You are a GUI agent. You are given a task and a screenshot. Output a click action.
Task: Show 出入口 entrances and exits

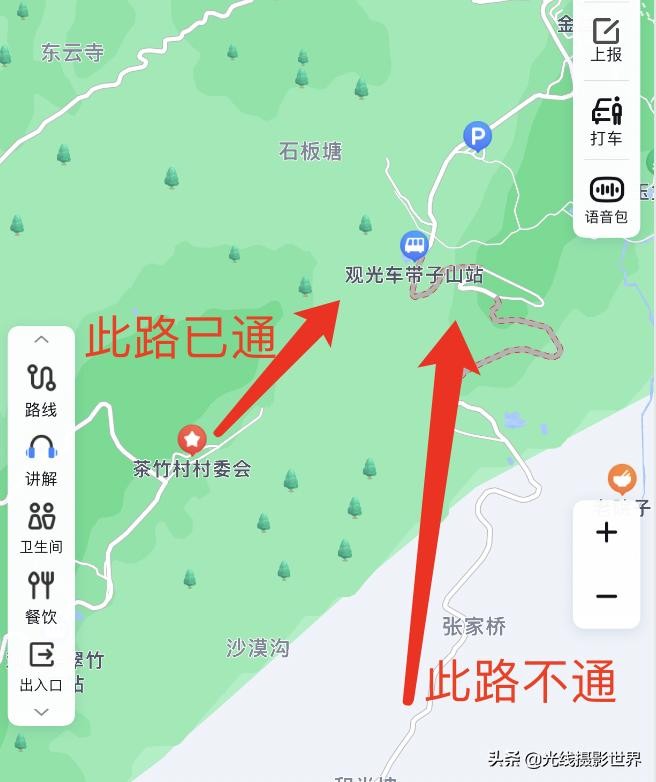pos(41,666)
